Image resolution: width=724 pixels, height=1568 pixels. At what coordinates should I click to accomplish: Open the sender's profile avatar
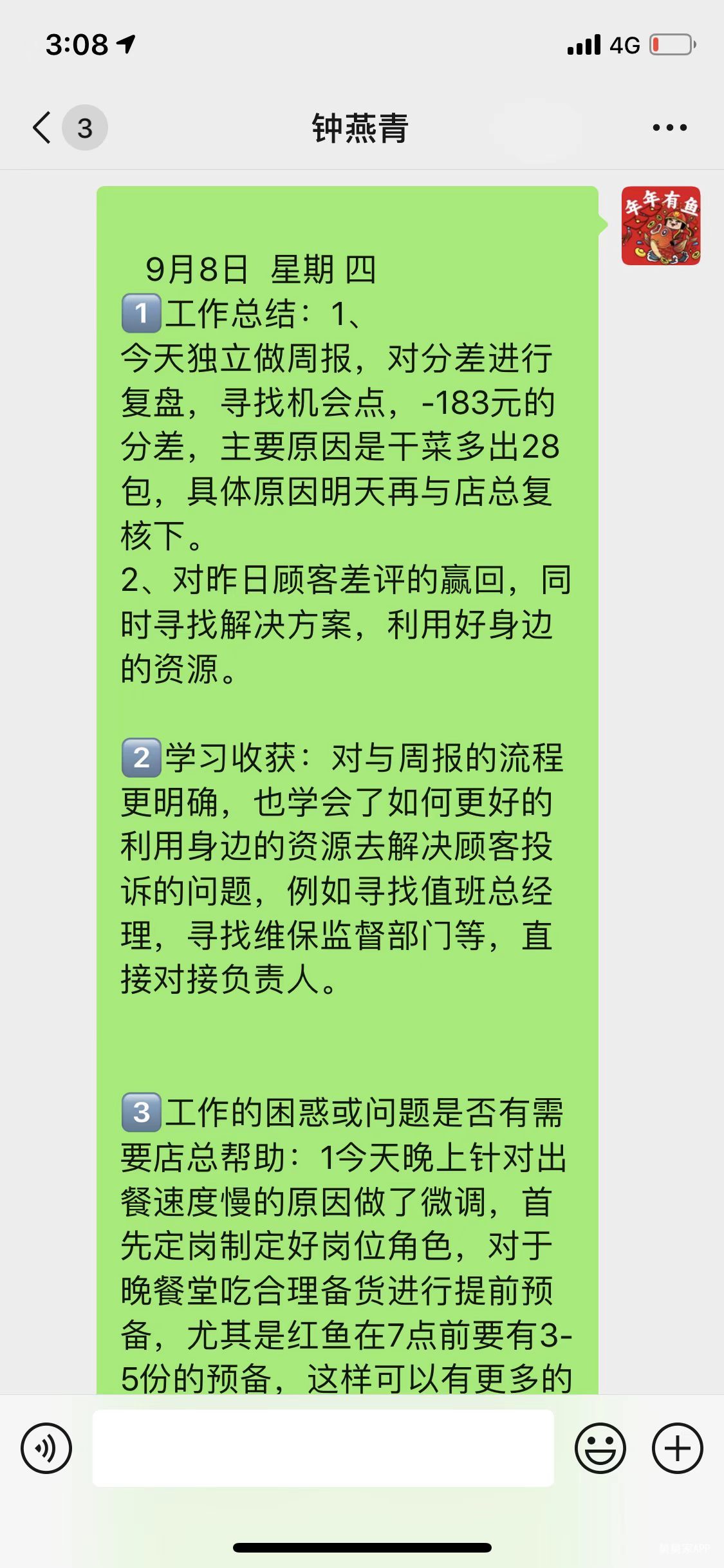click(660, 226)
